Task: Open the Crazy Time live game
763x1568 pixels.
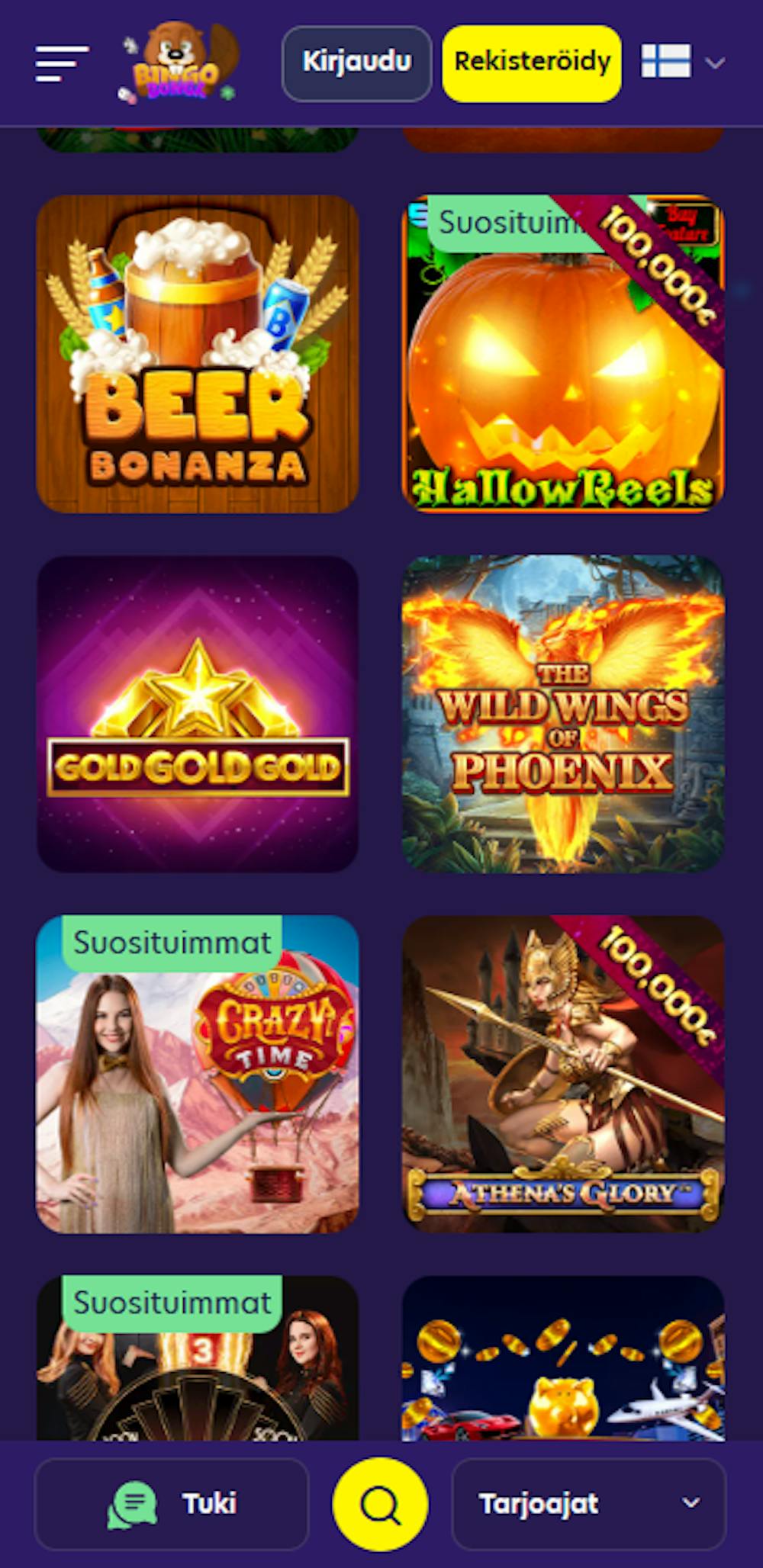Action: [x=198, y=1074]
